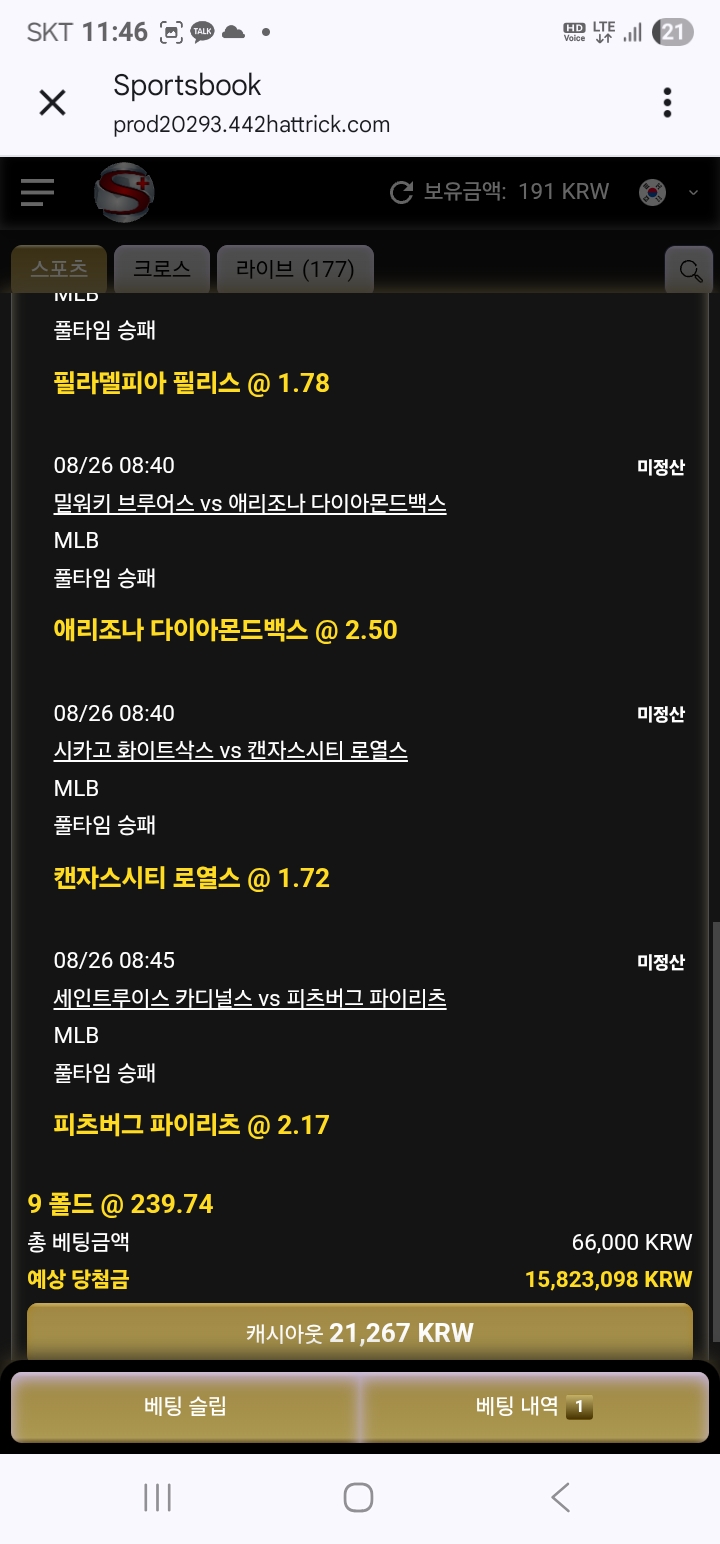This screenshot has height=1544, width=720.
Task: Expand the language flag dropdown
Action: click(668, 192)
